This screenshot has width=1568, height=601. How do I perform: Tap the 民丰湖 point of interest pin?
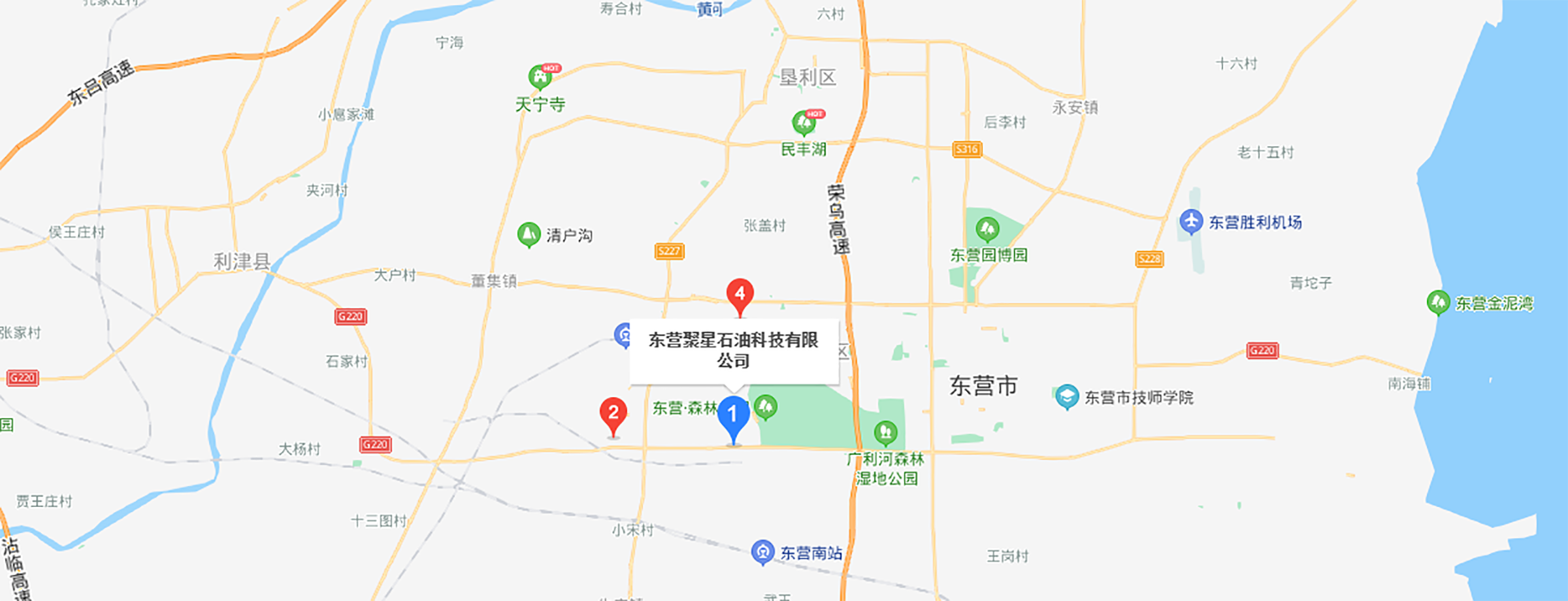tap(803, 122)
